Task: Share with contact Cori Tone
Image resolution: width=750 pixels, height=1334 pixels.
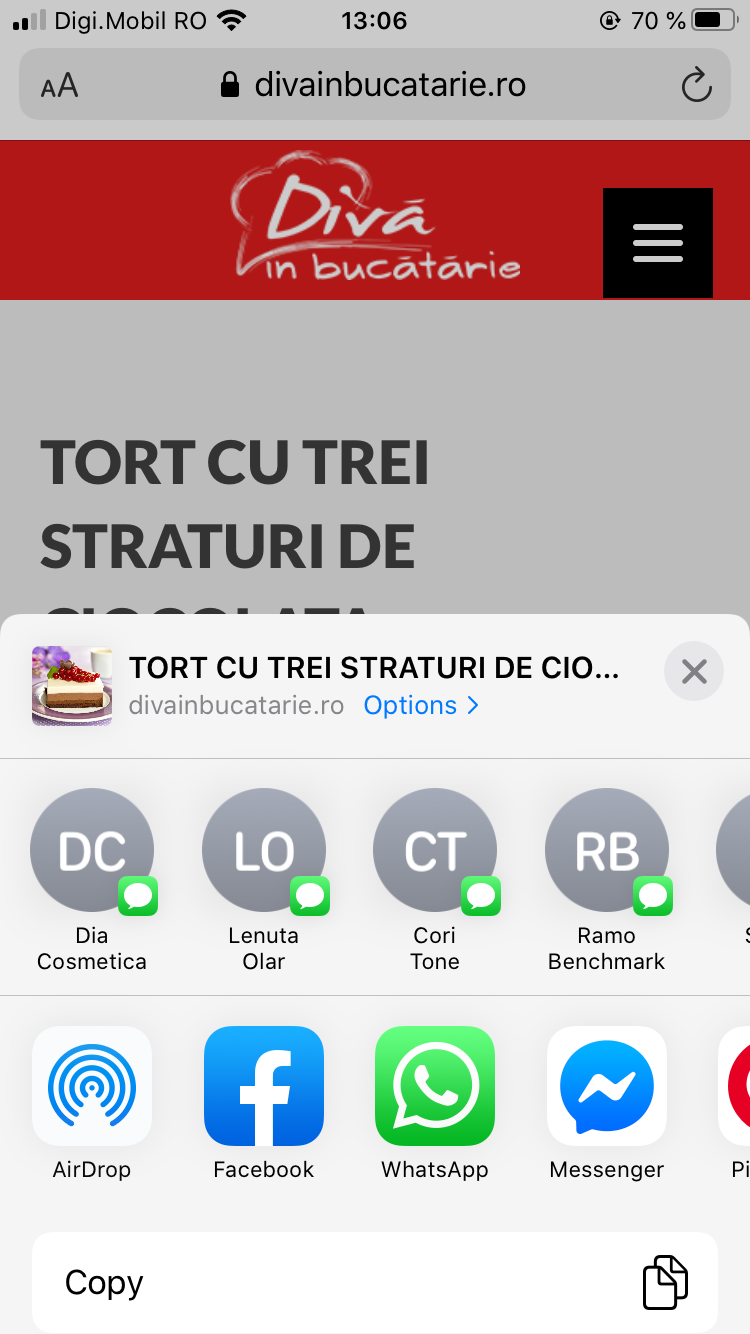Action: 435,851
